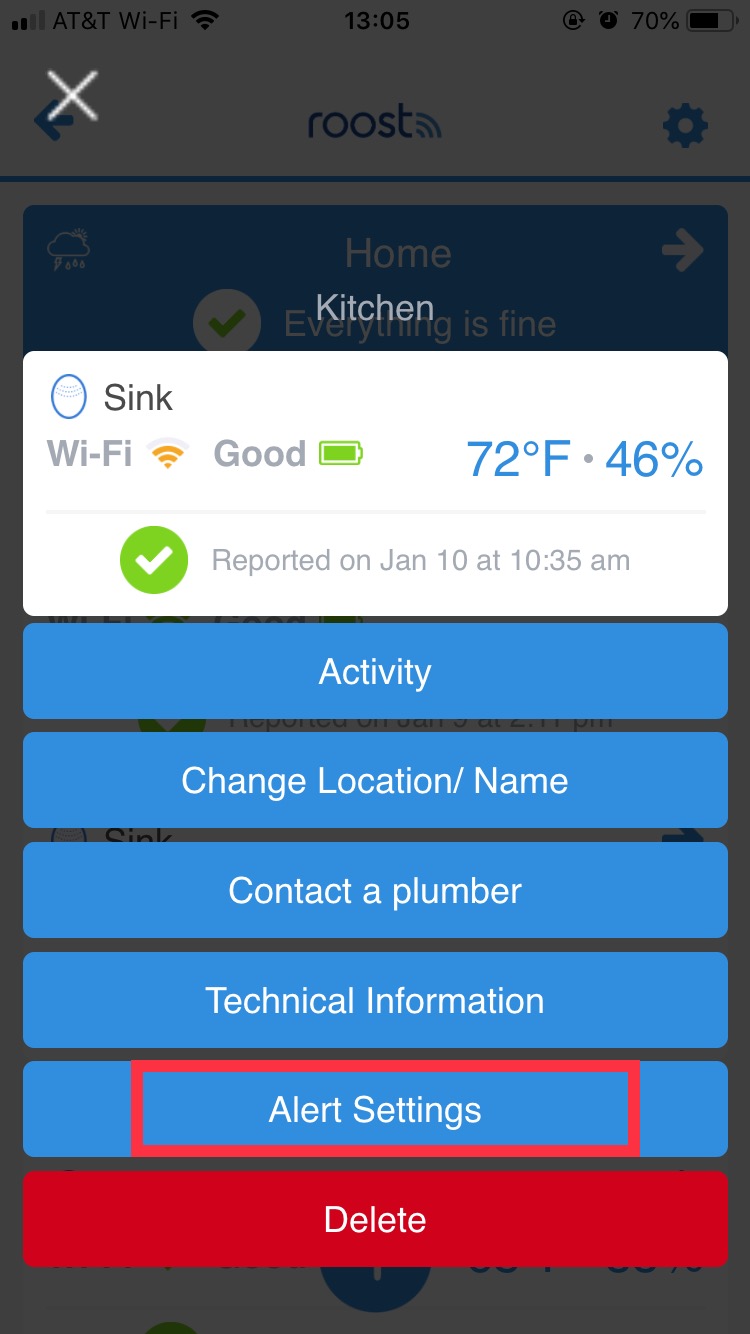This screenshot has height=1334, width=750.
Task: Select Change Location/ Name
Action: (x=375, y=780)
